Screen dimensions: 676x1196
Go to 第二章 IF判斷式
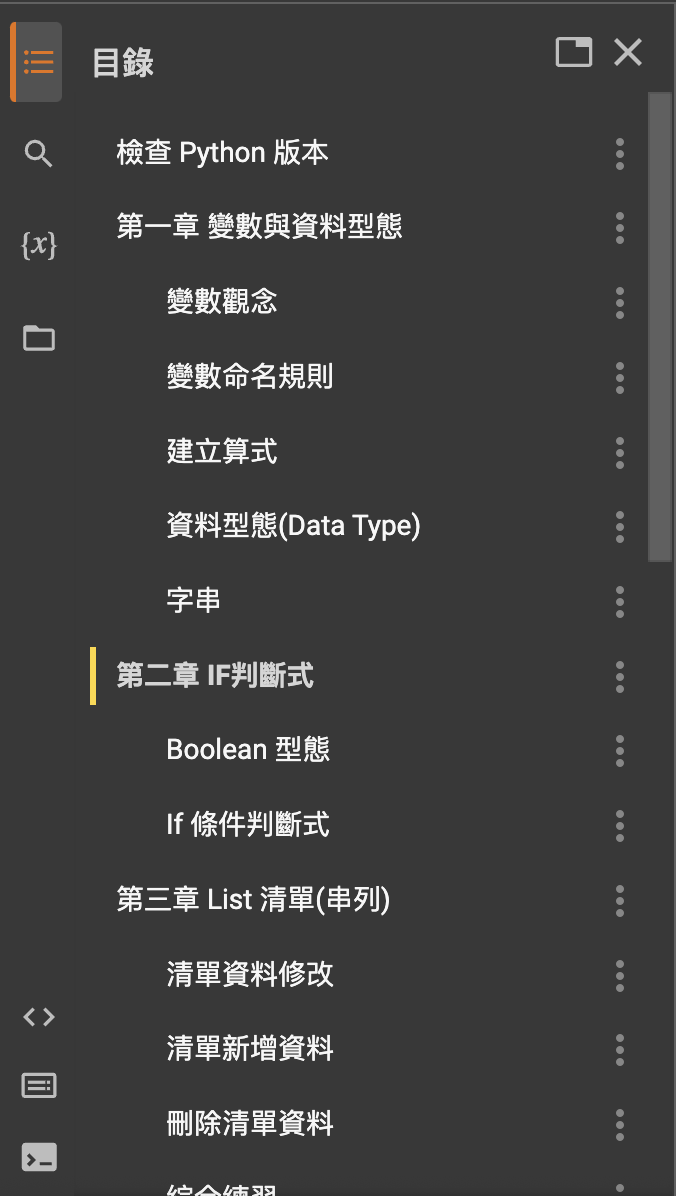coord(215,676)
